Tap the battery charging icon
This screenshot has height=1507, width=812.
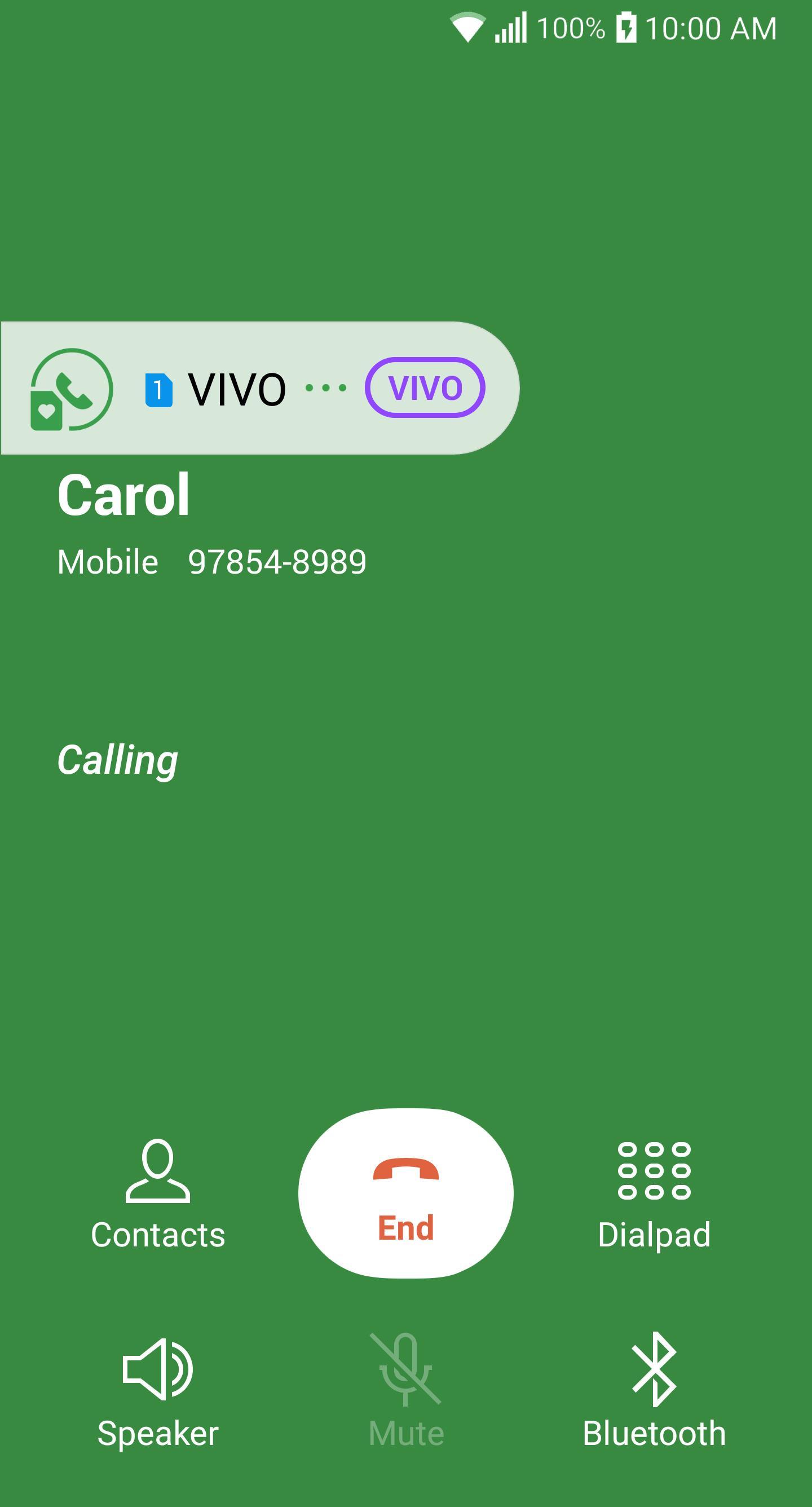[x=629, y=26]
